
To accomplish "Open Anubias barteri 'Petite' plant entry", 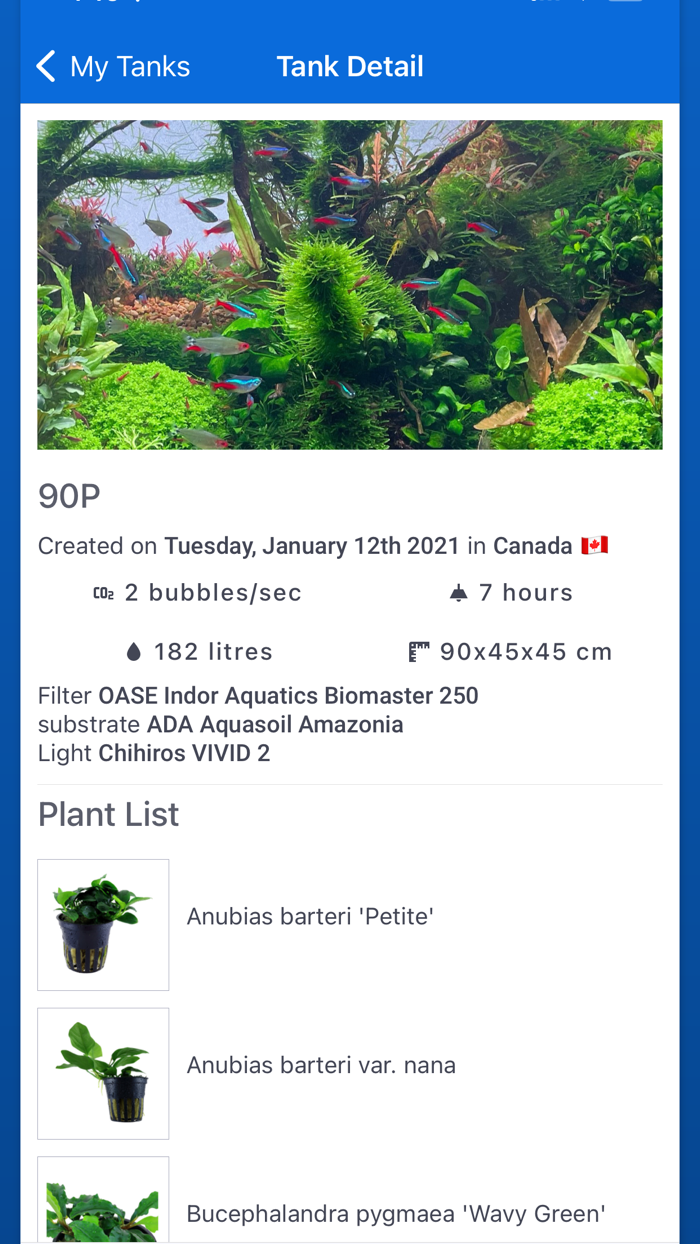I will (310, 917).
